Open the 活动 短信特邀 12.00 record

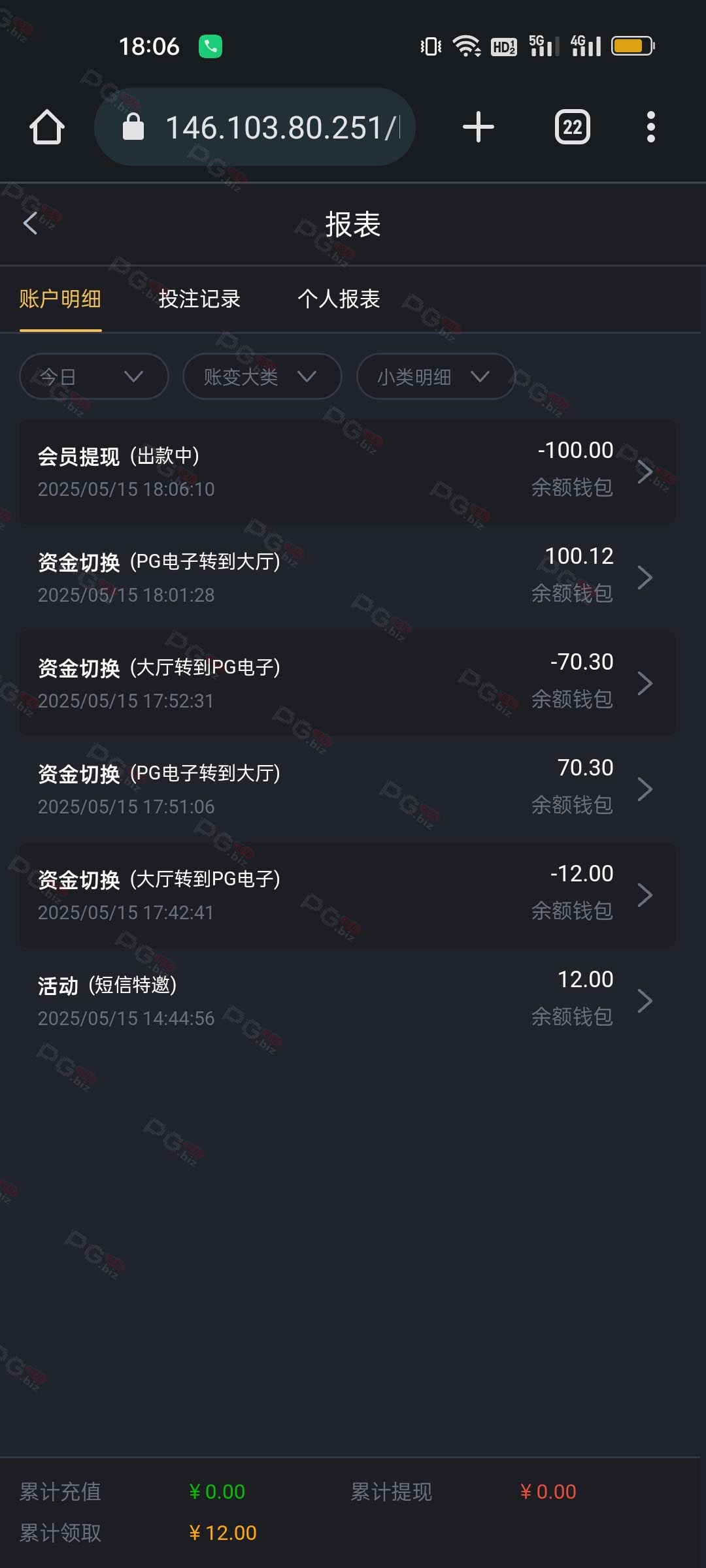coord(347,1000)
